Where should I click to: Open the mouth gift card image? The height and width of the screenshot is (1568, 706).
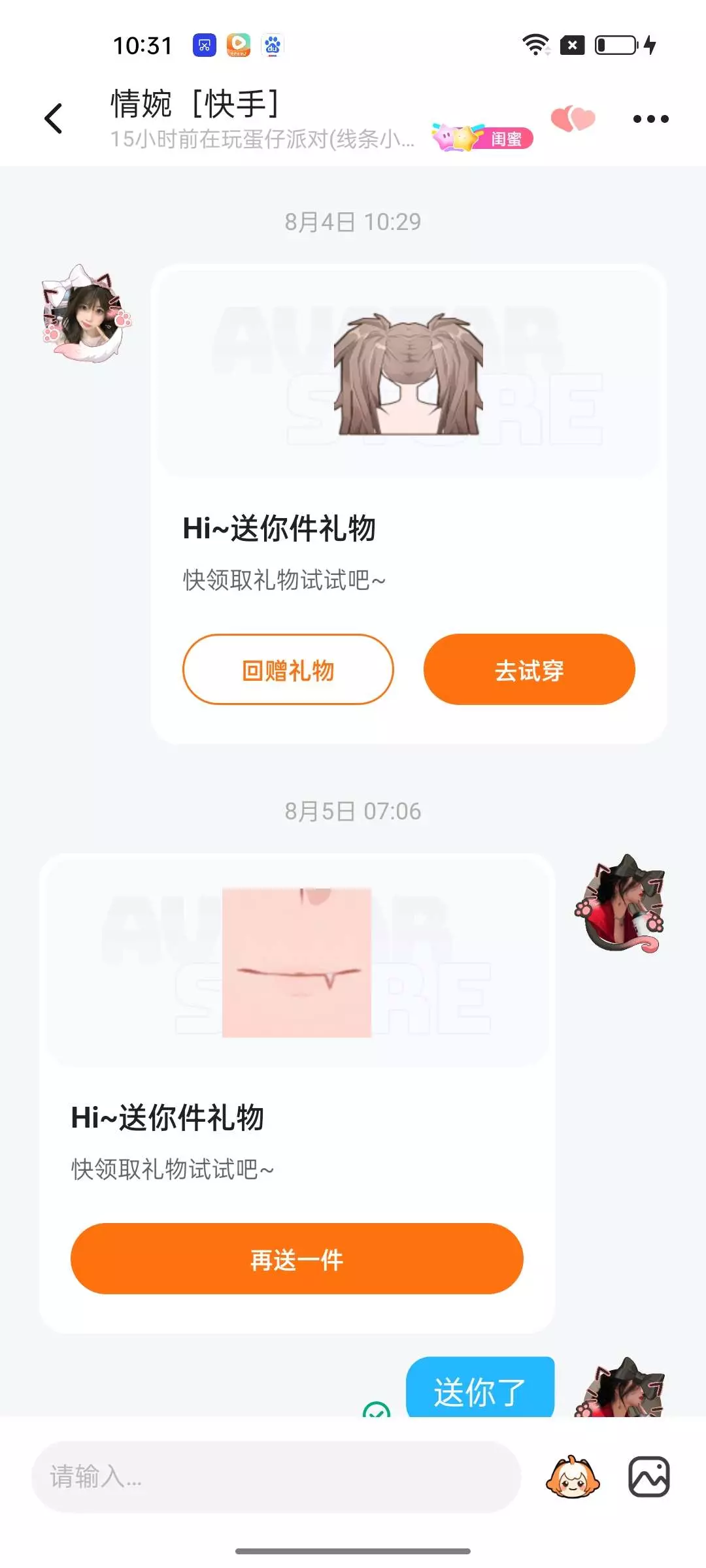click(297, 962)
